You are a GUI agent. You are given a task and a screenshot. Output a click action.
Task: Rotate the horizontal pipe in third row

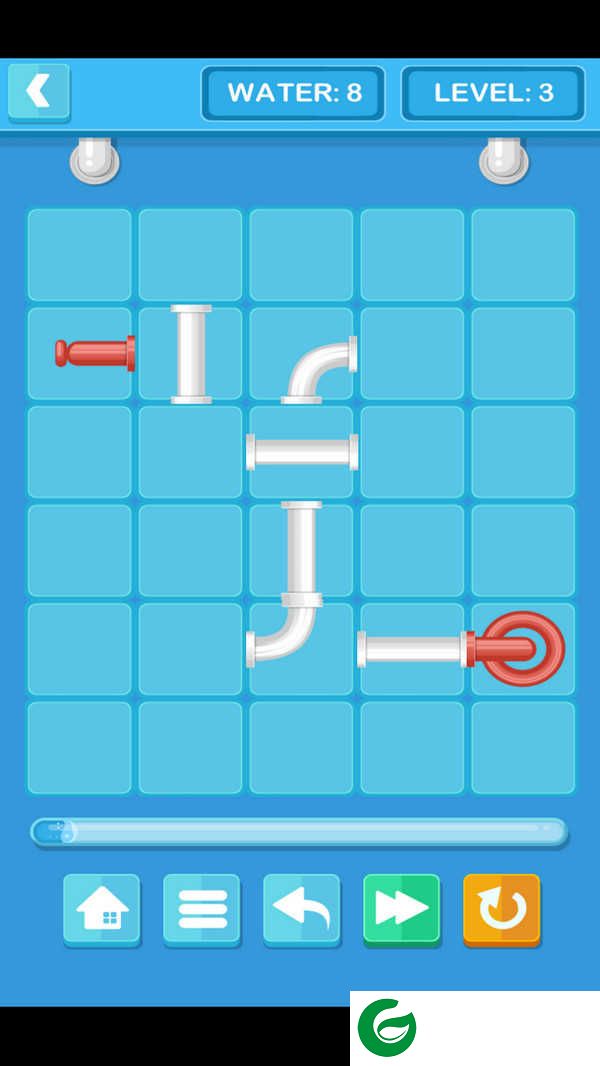pos(302,452)
